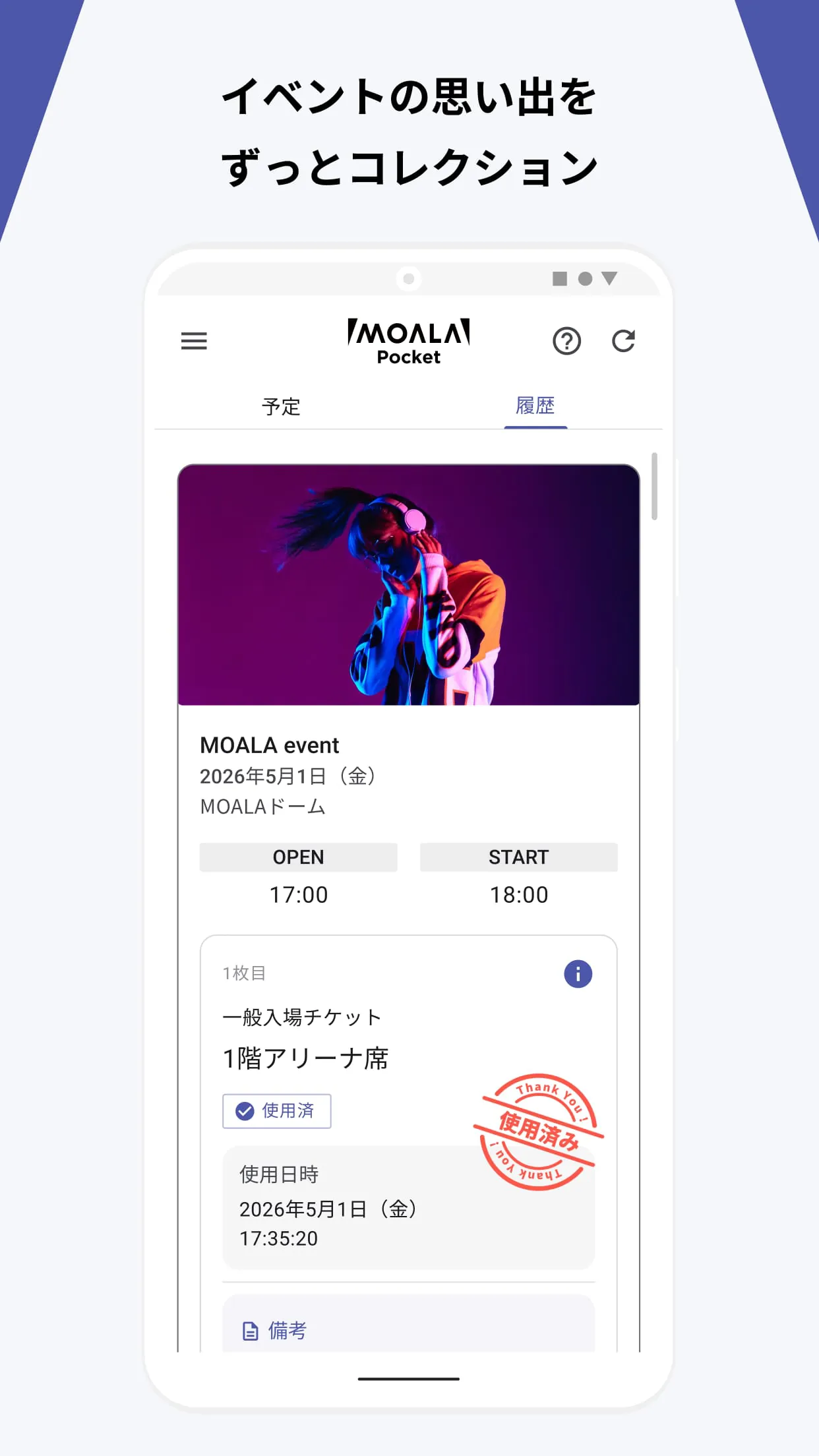Tap the checkmark in the 使用済 badge
This screenshot has width=819, height=1456.
point(245,1110)
